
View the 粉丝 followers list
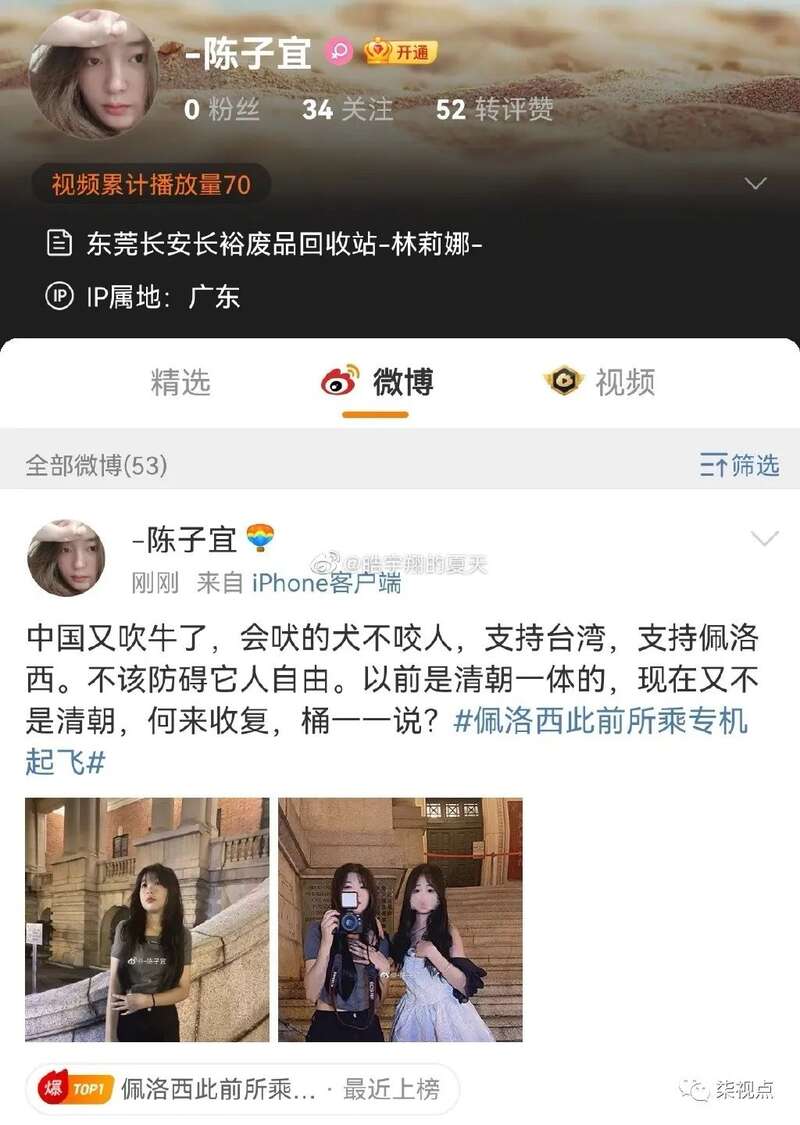(221, 109)
